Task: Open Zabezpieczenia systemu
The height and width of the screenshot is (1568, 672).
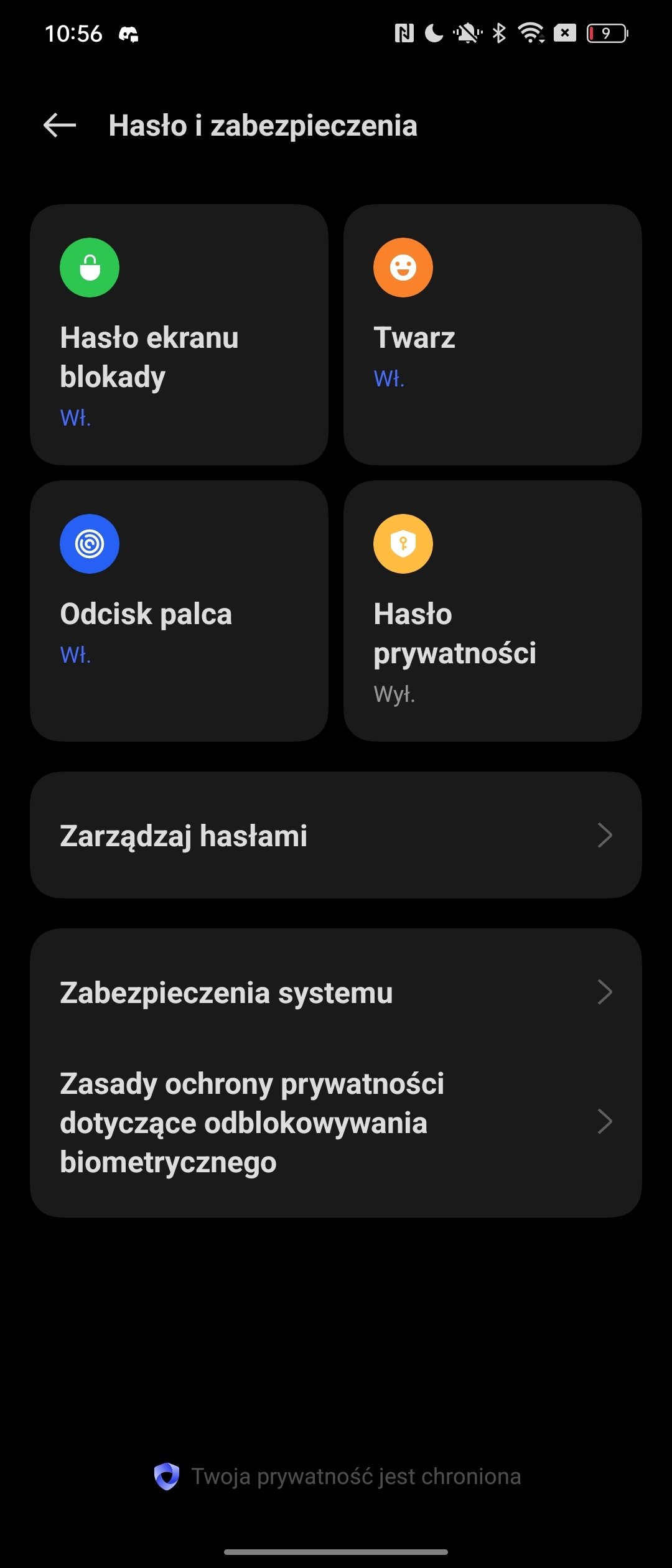Action: point(336,992)
